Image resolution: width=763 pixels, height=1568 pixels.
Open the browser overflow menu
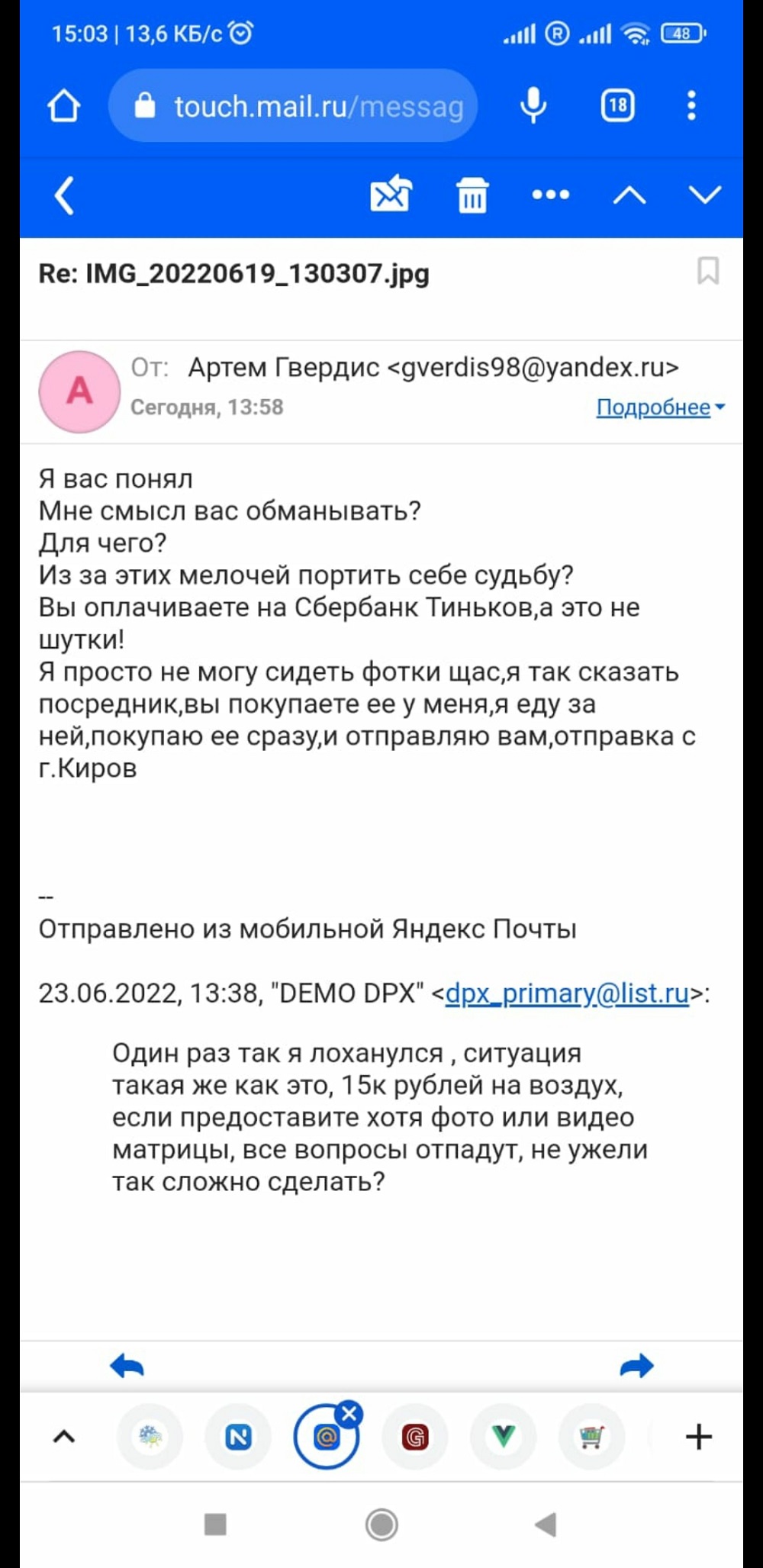click(x=691, y=105)
